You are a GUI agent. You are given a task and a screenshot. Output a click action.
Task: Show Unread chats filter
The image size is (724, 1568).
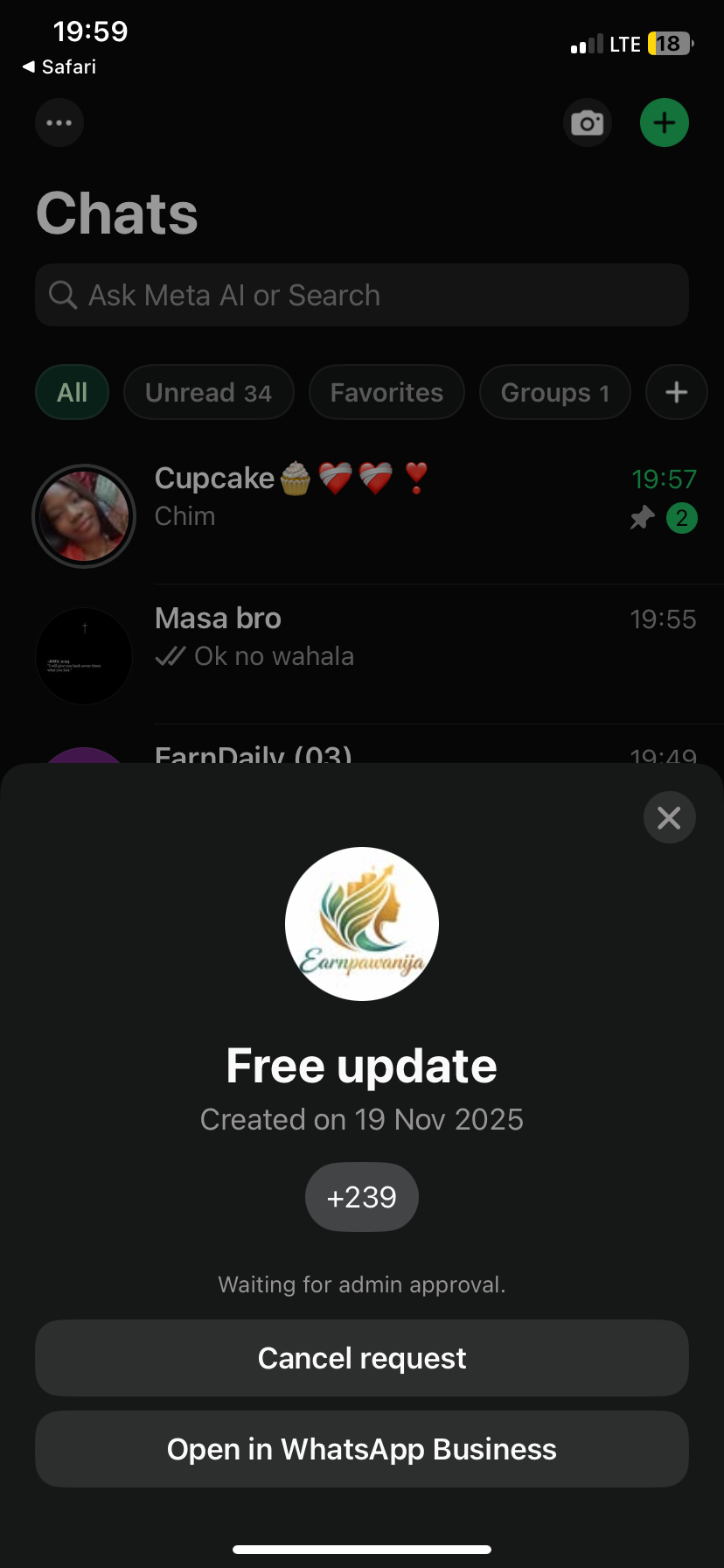[x=208, y=392]
